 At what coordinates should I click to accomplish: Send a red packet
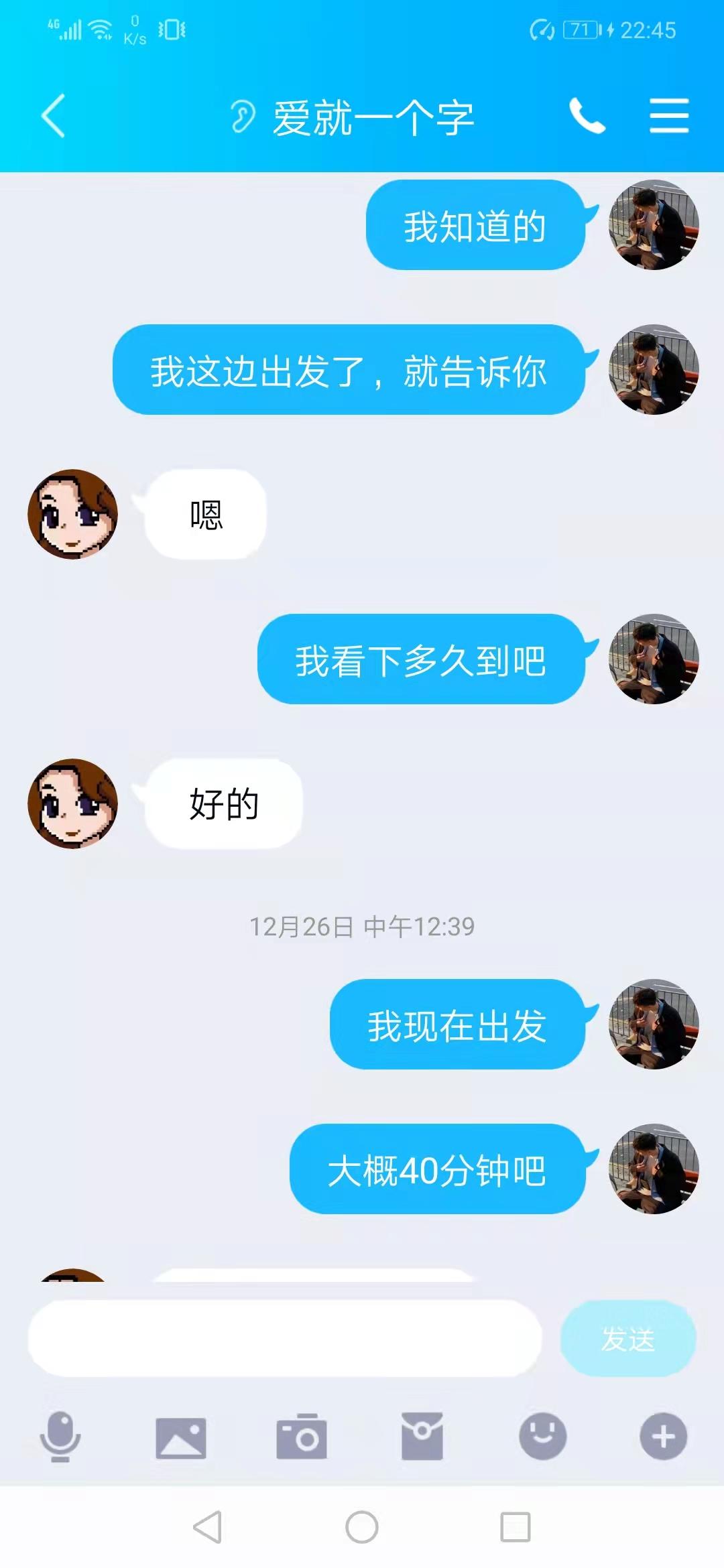[422, 1436]
